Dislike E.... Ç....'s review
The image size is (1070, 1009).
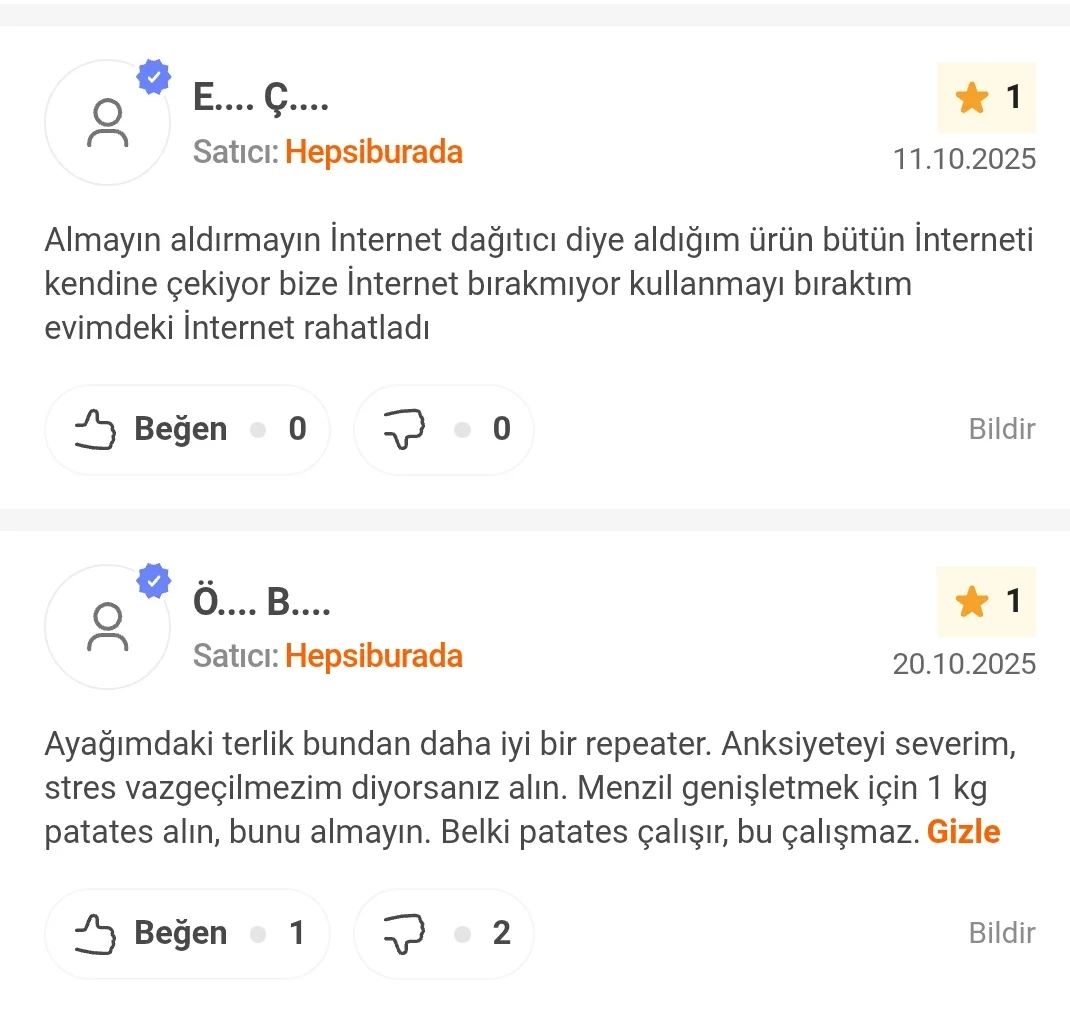coord(443,430)
